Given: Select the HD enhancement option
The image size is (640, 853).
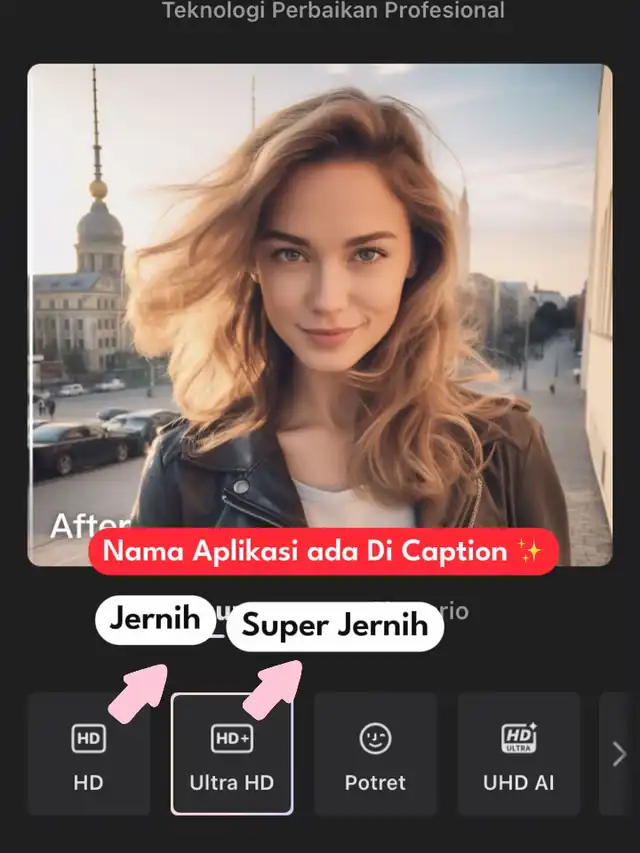Looking at the screenshot, I should pos(88,753).
